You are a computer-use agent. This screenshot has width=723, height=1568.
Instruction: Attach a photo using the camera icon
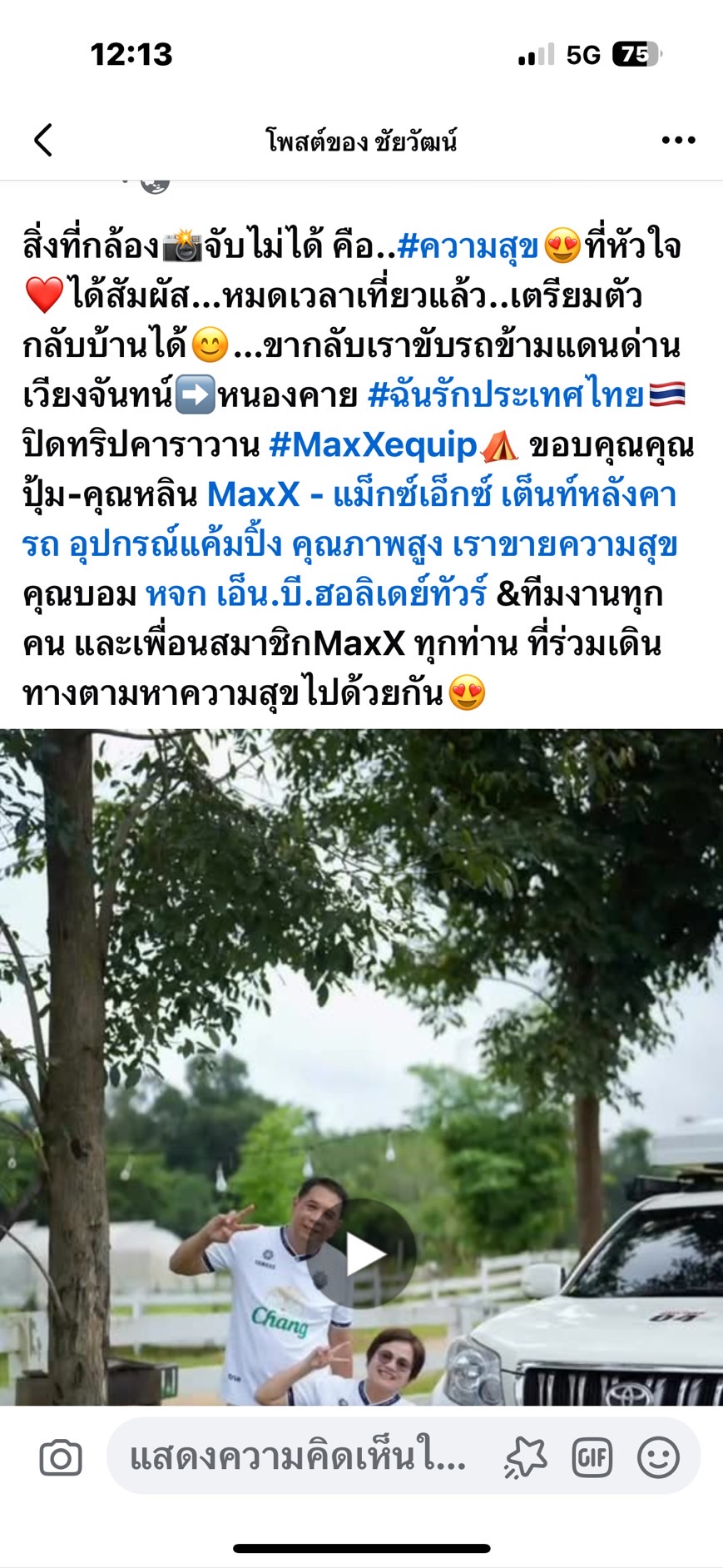[61, 1457]
